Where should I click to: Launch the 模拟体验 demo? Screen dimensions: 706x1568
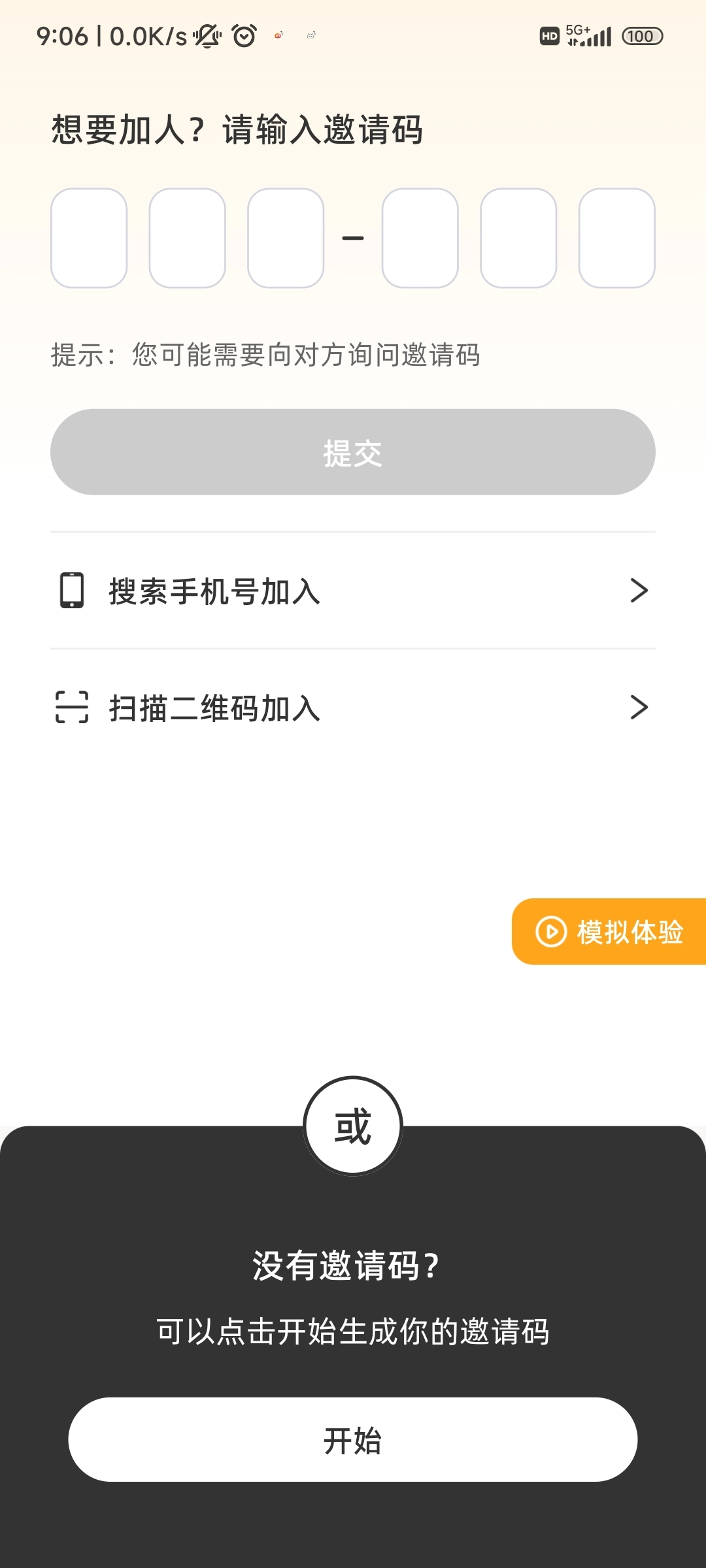[x=609, y=932]
